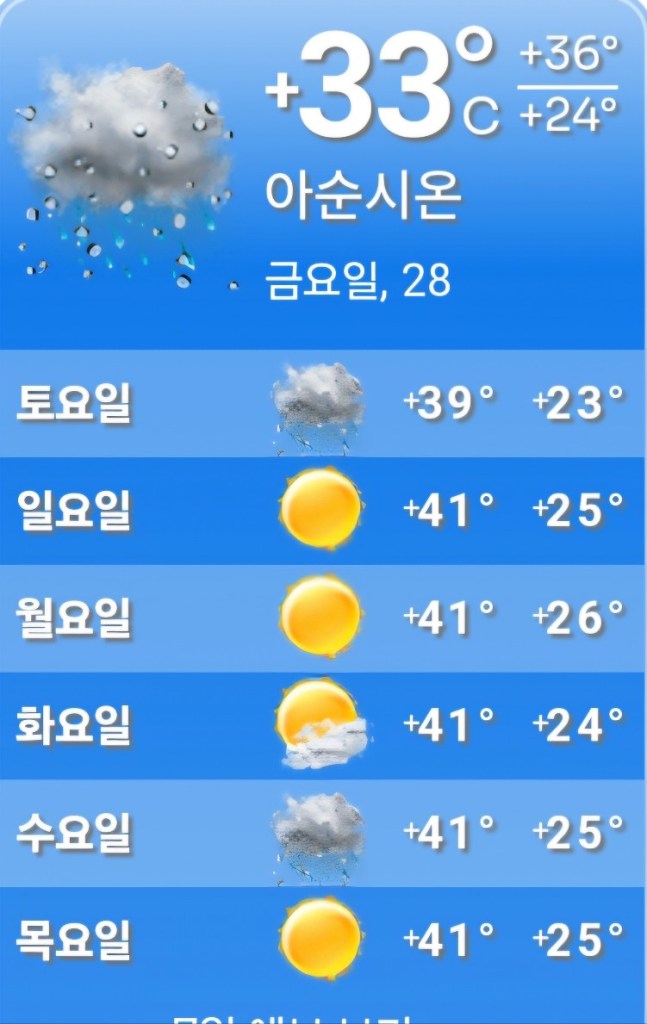Screen dimensions: 647x1024
Task: Select the Tuesday (화요일) forecast row
Action: [x=323, y=725]
